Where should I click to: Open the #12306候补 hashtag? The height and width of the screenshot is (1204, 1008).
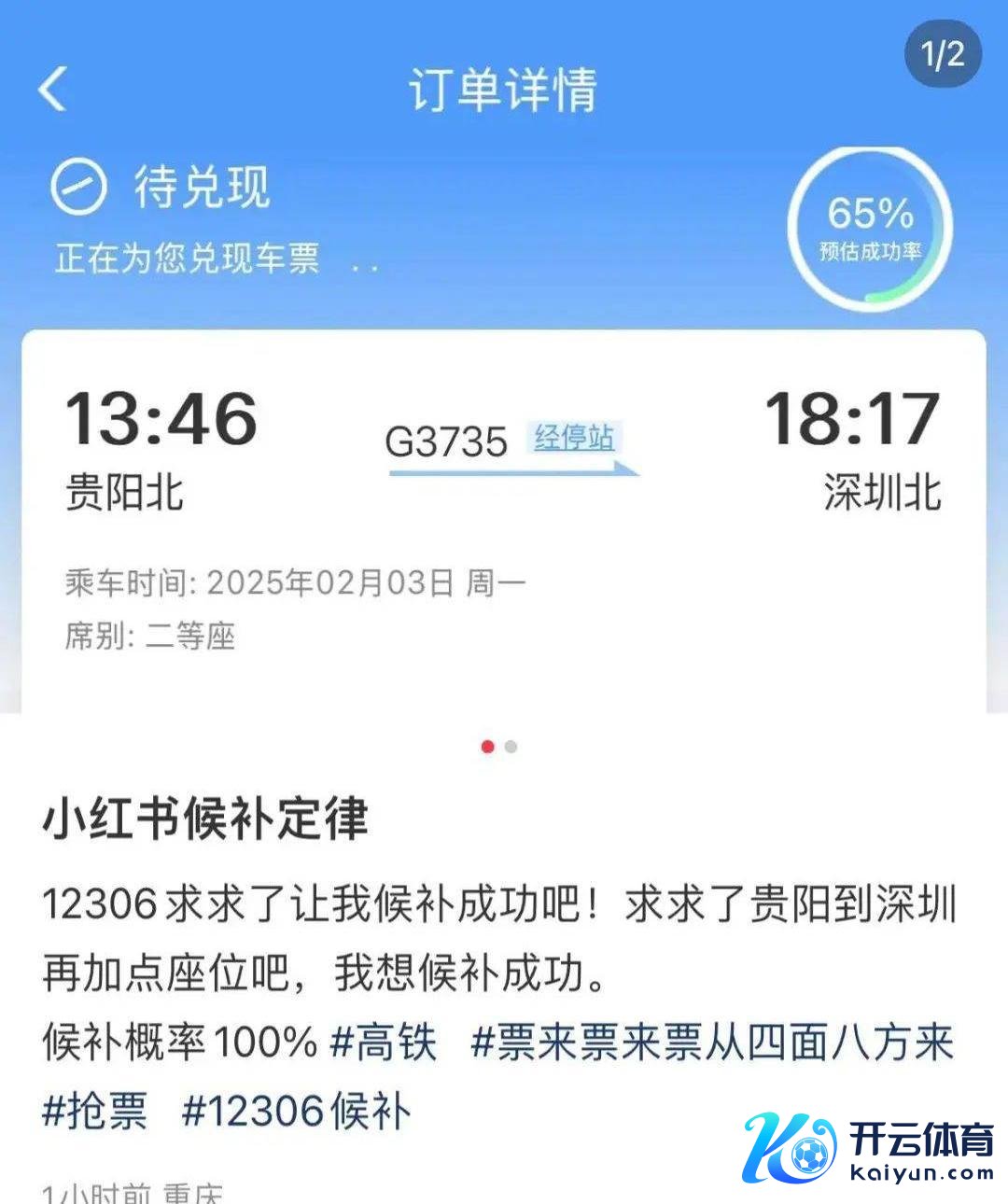click(296, 1111)
